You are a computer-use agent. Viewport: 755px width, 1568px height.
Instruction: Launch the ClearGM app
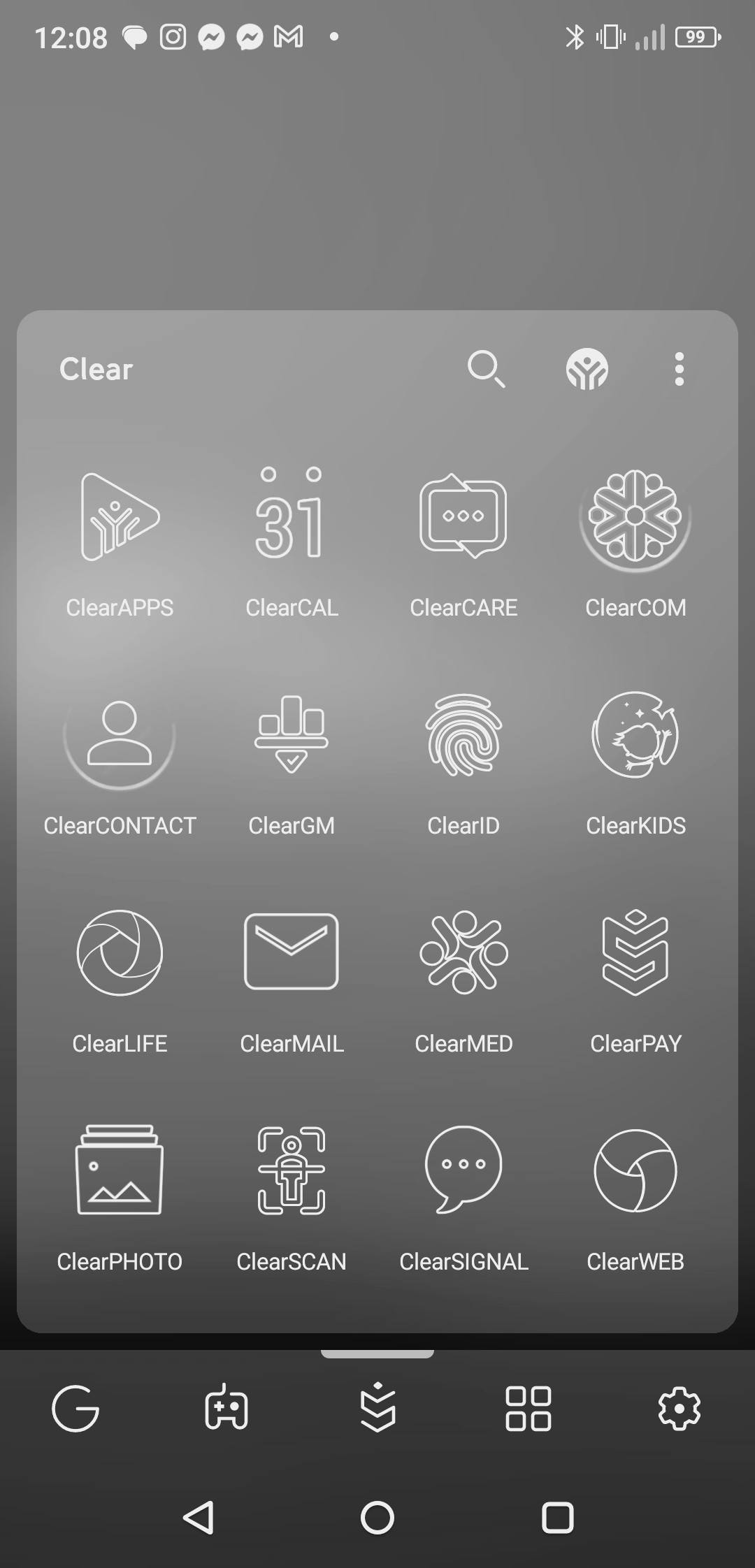click(x=292, y=736)
